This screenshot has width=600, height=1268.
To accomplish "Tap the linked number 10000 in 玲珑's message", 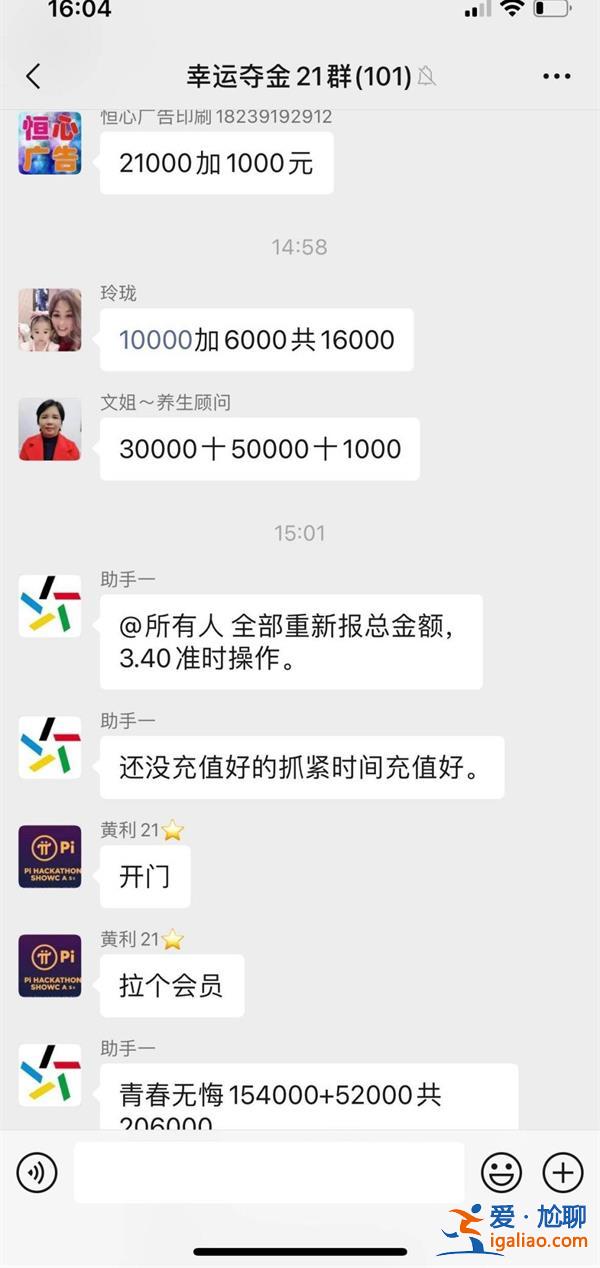I will [x=155, y=340].
